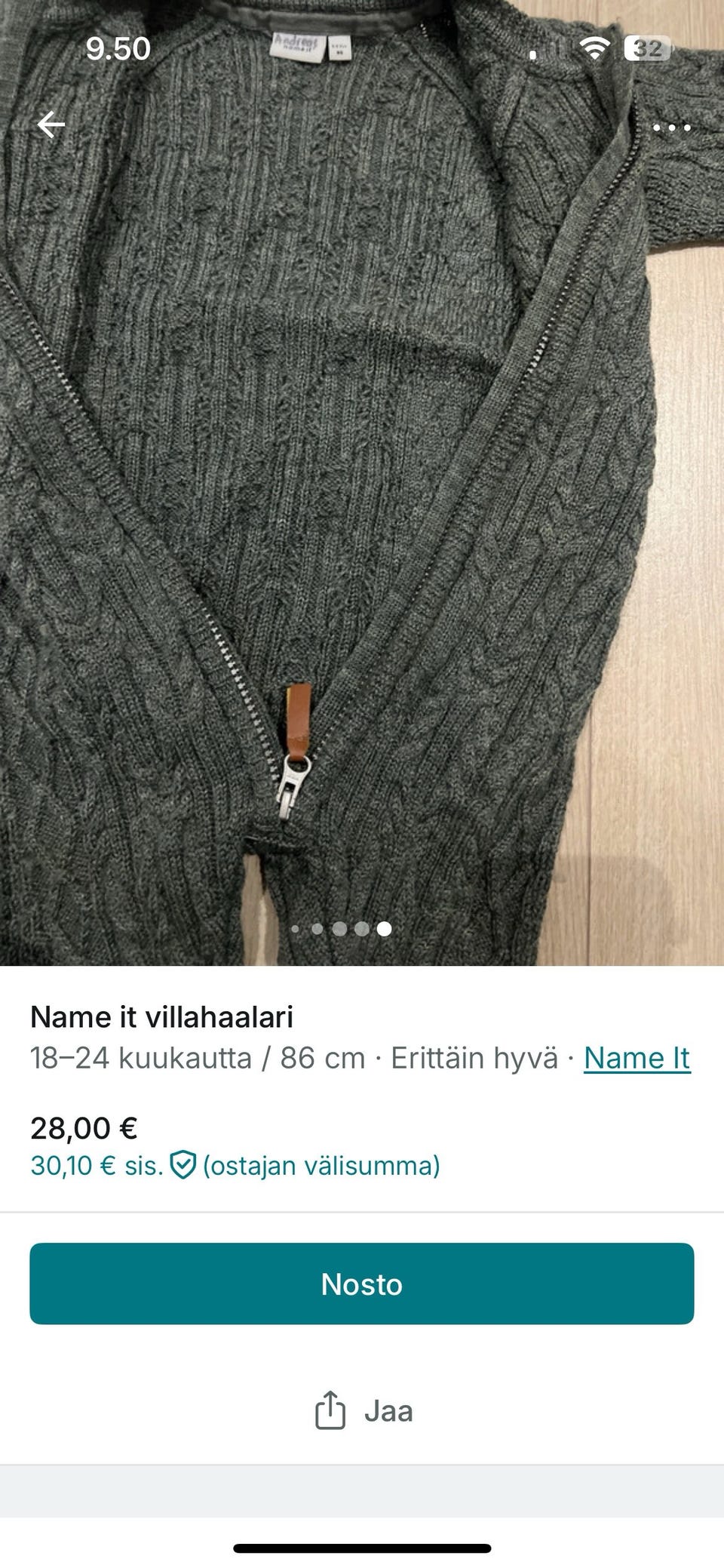The height and width of the screenshot is (1568, 724).
Task: Tap Jaa to share the listing
Action: point(389,1410)
